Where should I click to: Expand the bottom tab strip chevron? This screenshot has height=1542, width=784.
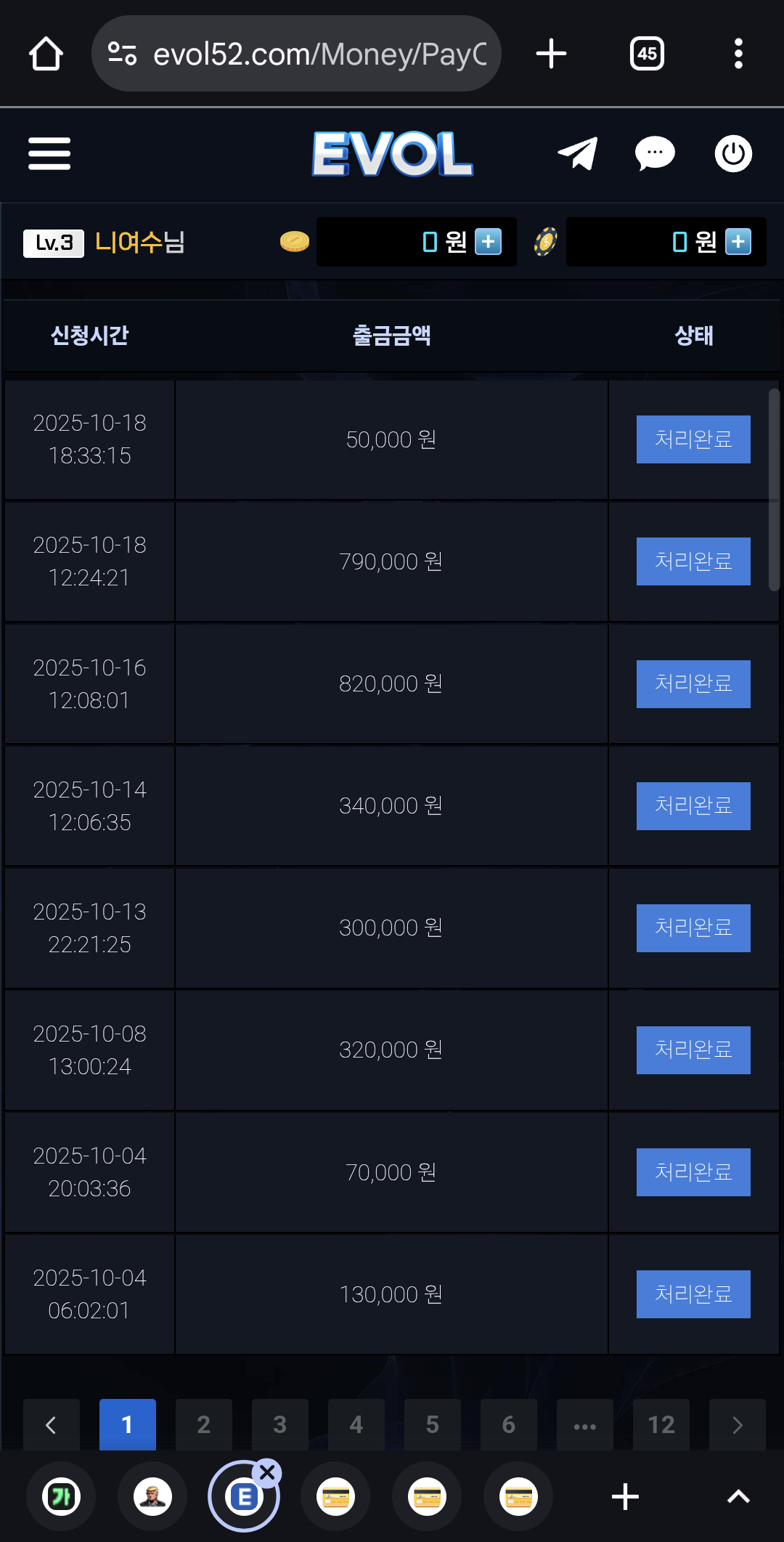point(738,1497)
